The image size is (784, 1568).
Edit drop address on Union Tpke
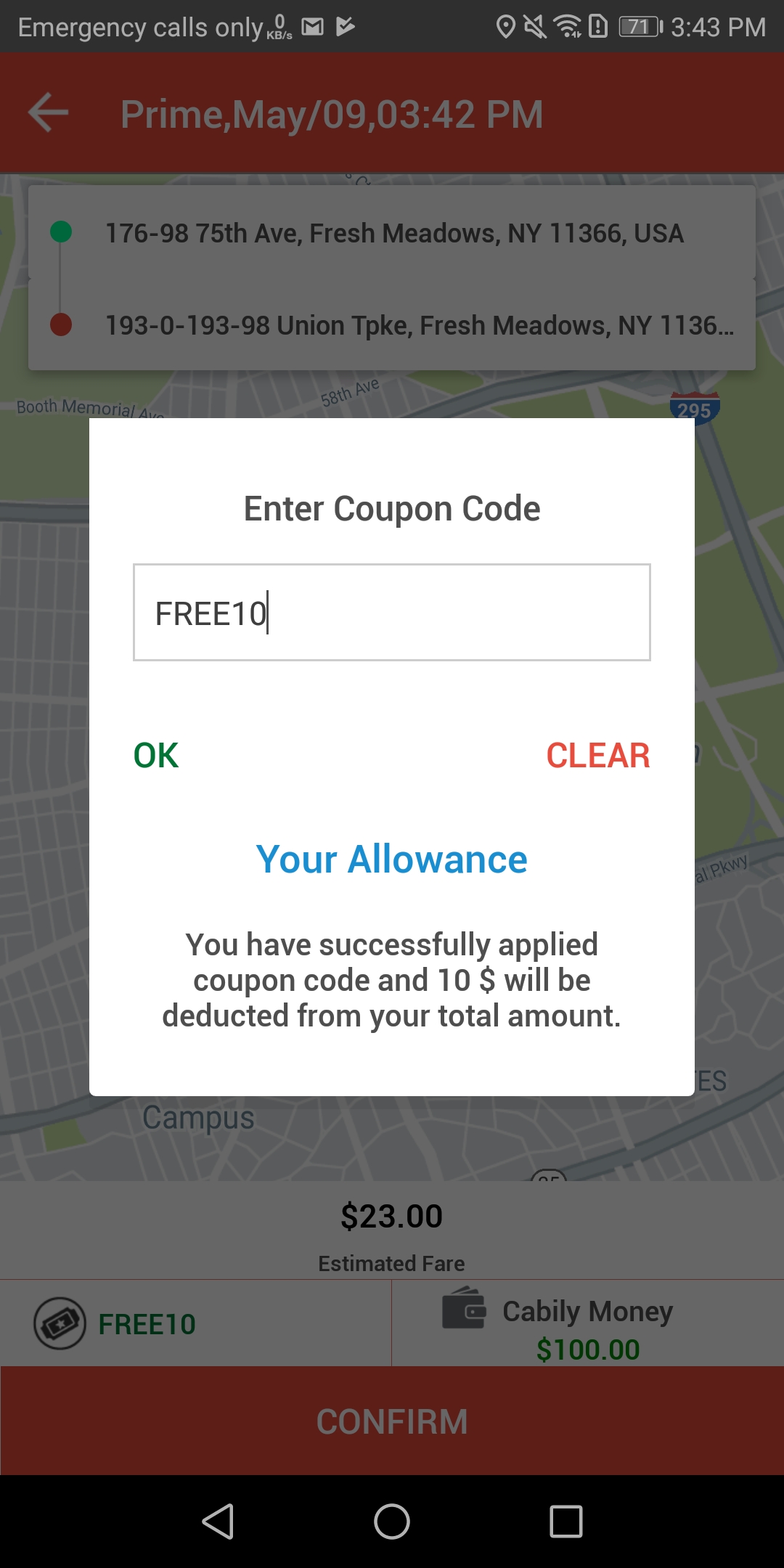[x=419, y=325]
